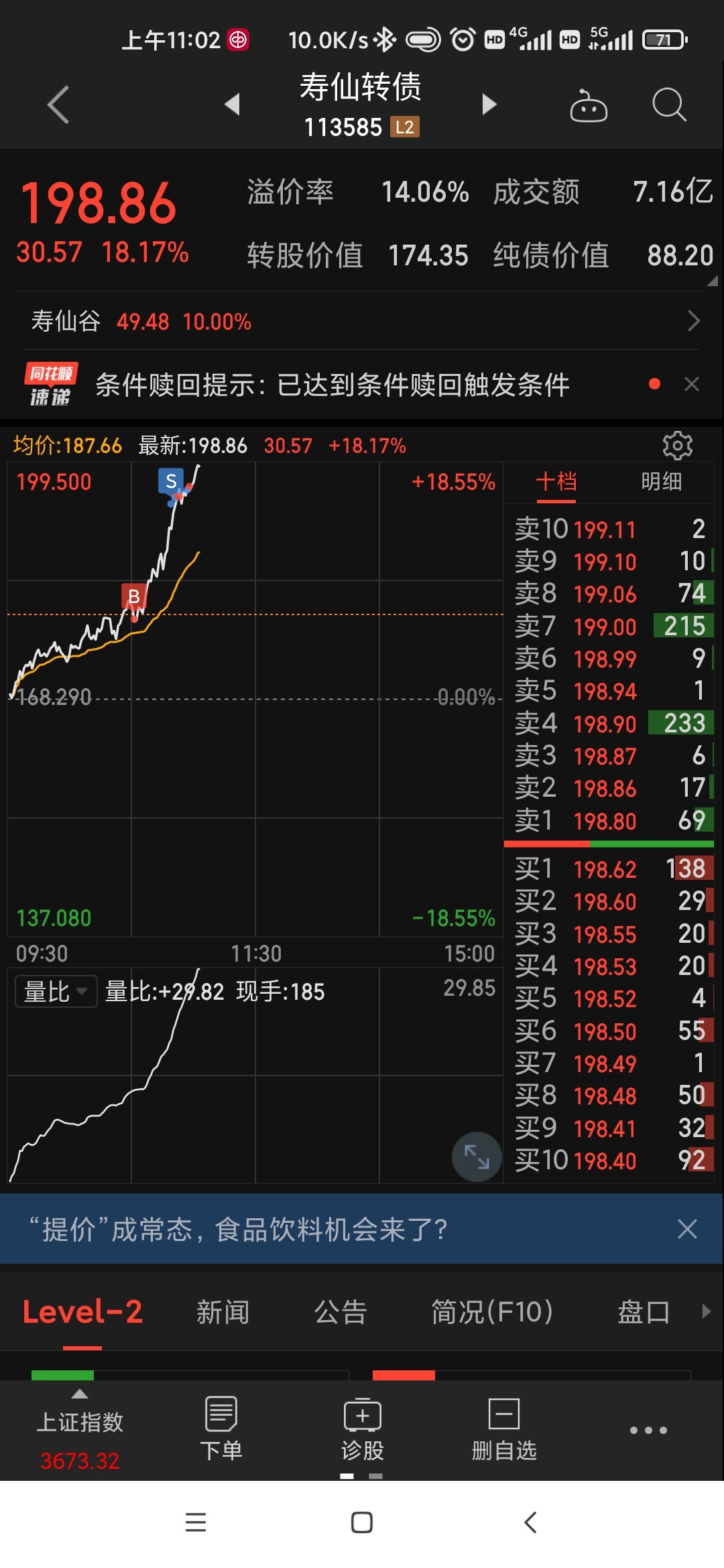Screen dimensions: 724x1568
Task: Switch to the next security
Action: coord(489,105)
